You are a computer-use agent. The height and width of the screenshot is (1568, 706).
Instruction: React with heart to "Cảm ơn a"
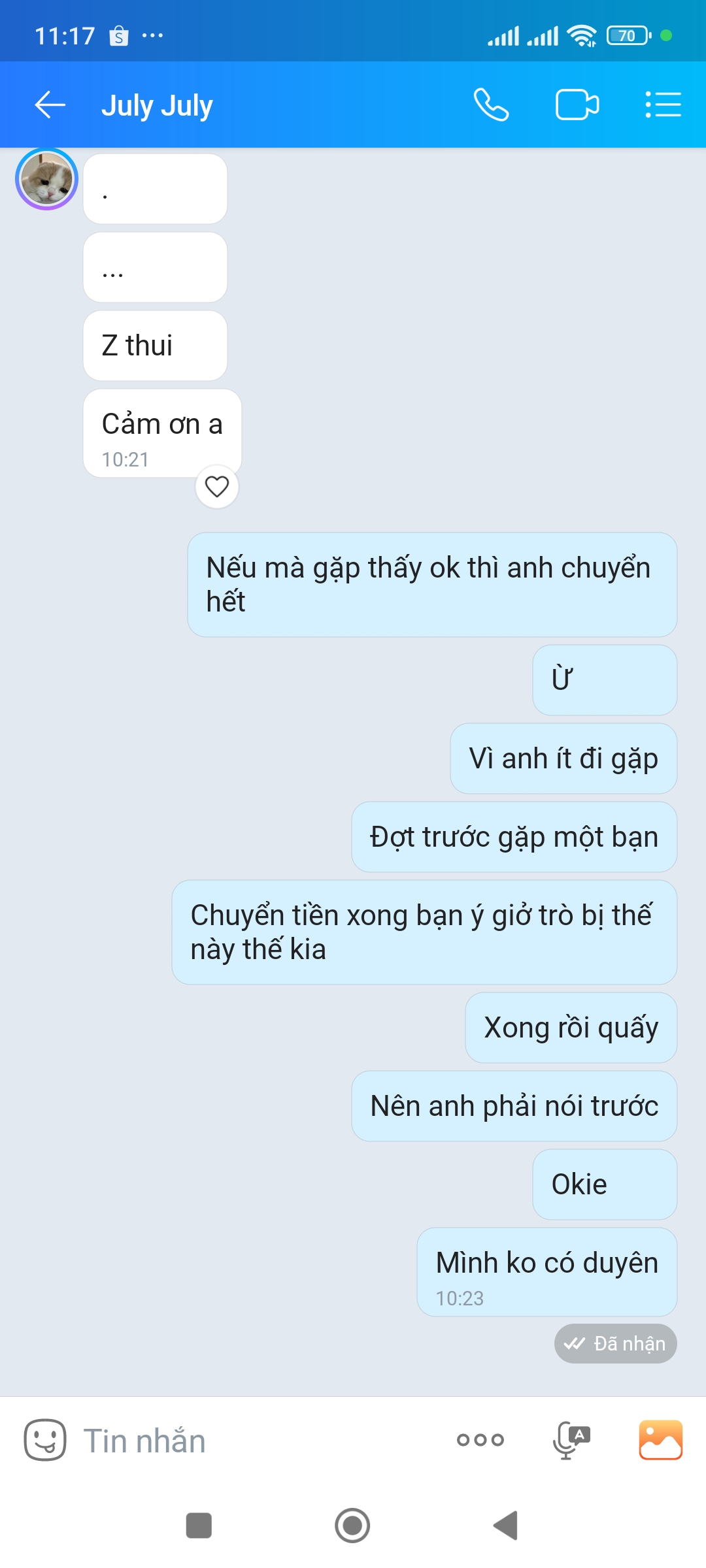click(217, 487)
